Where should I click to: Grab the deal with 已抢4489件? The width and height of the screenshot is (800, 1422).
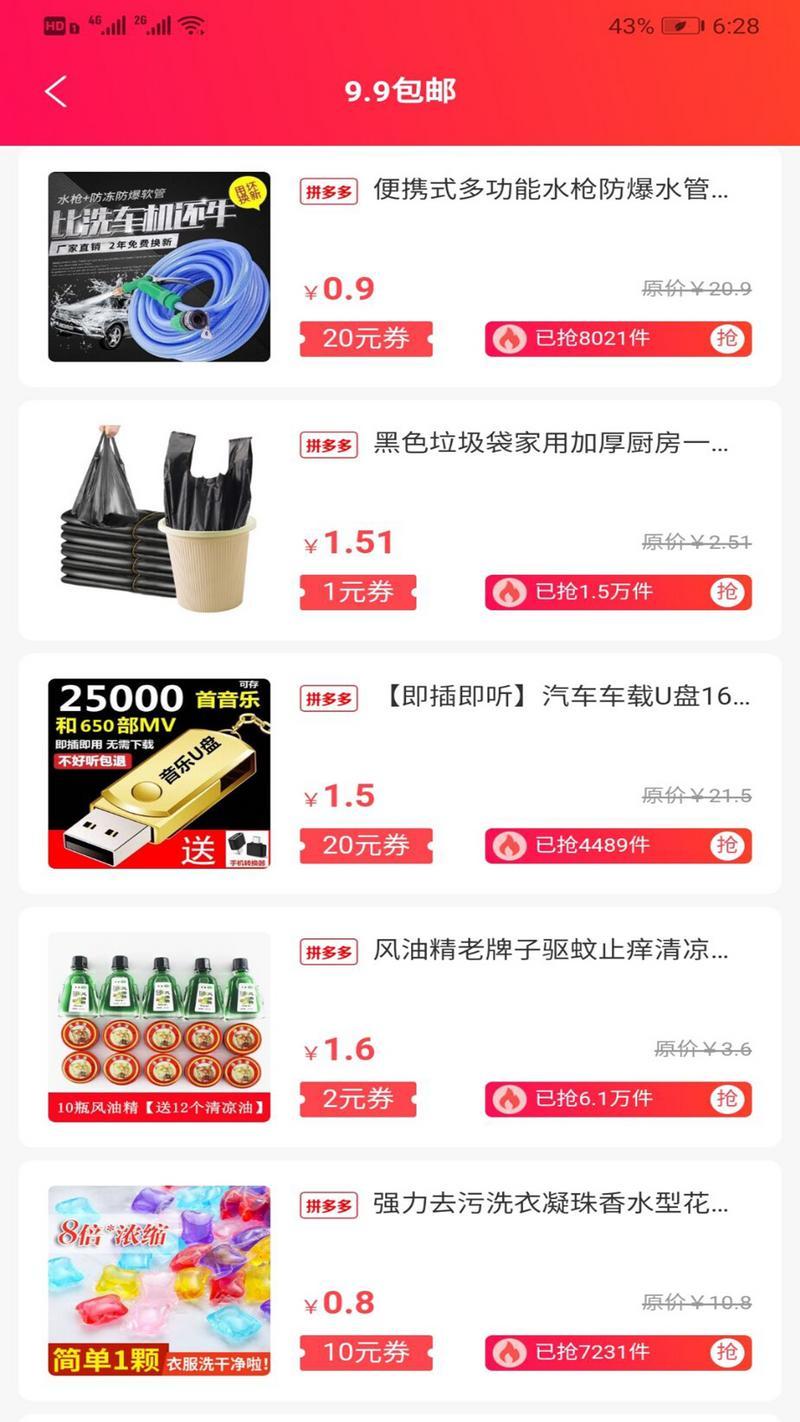click(618, 846)
